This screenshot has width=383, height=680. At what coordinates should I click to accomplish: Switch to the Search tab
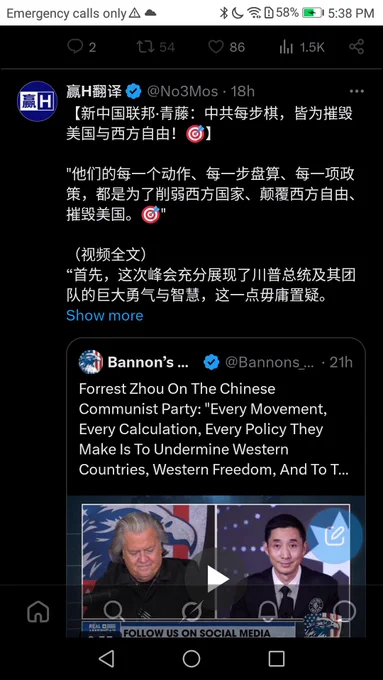click(x=114, y=612)
